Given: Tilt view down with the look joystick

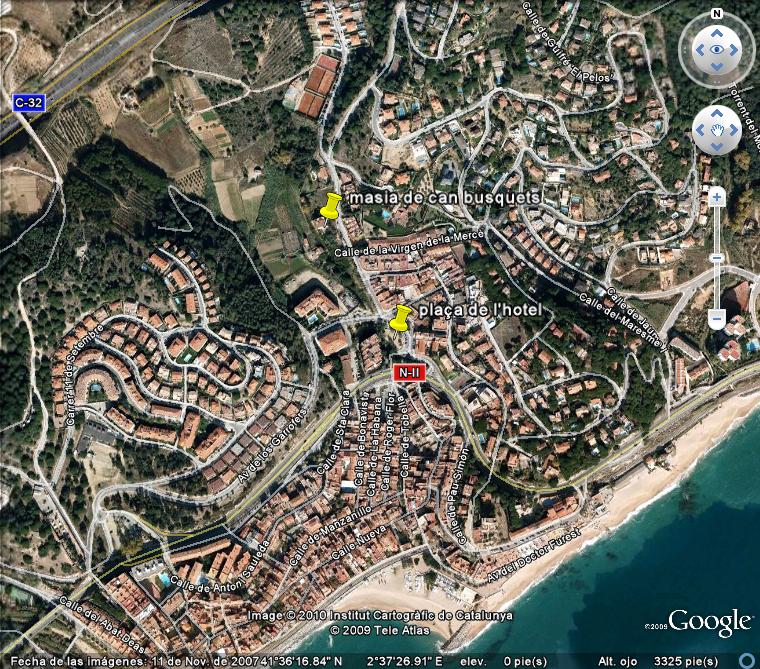Looking at the screenshot, I should coord(717,66).
